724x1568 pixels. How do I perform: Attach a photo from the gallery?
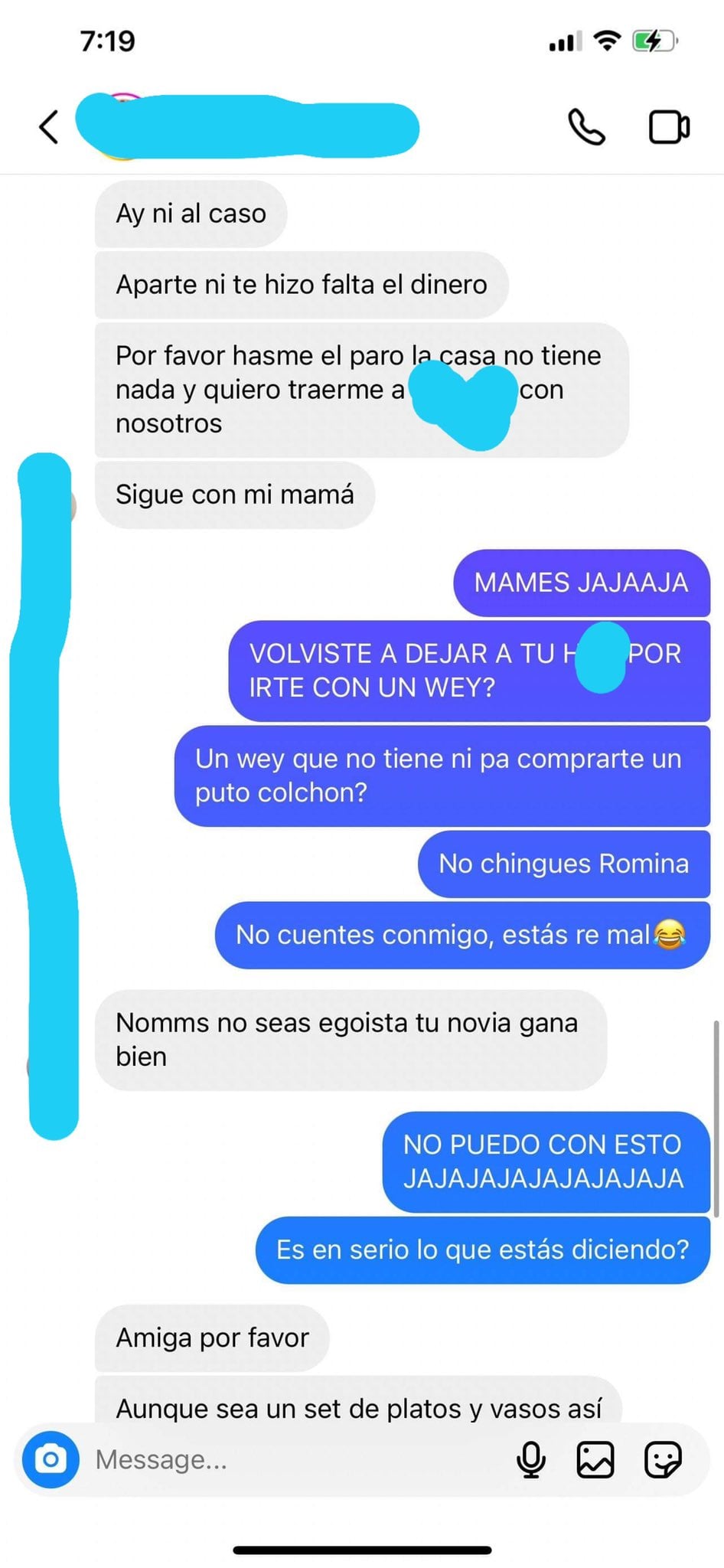pos(595,1459)
